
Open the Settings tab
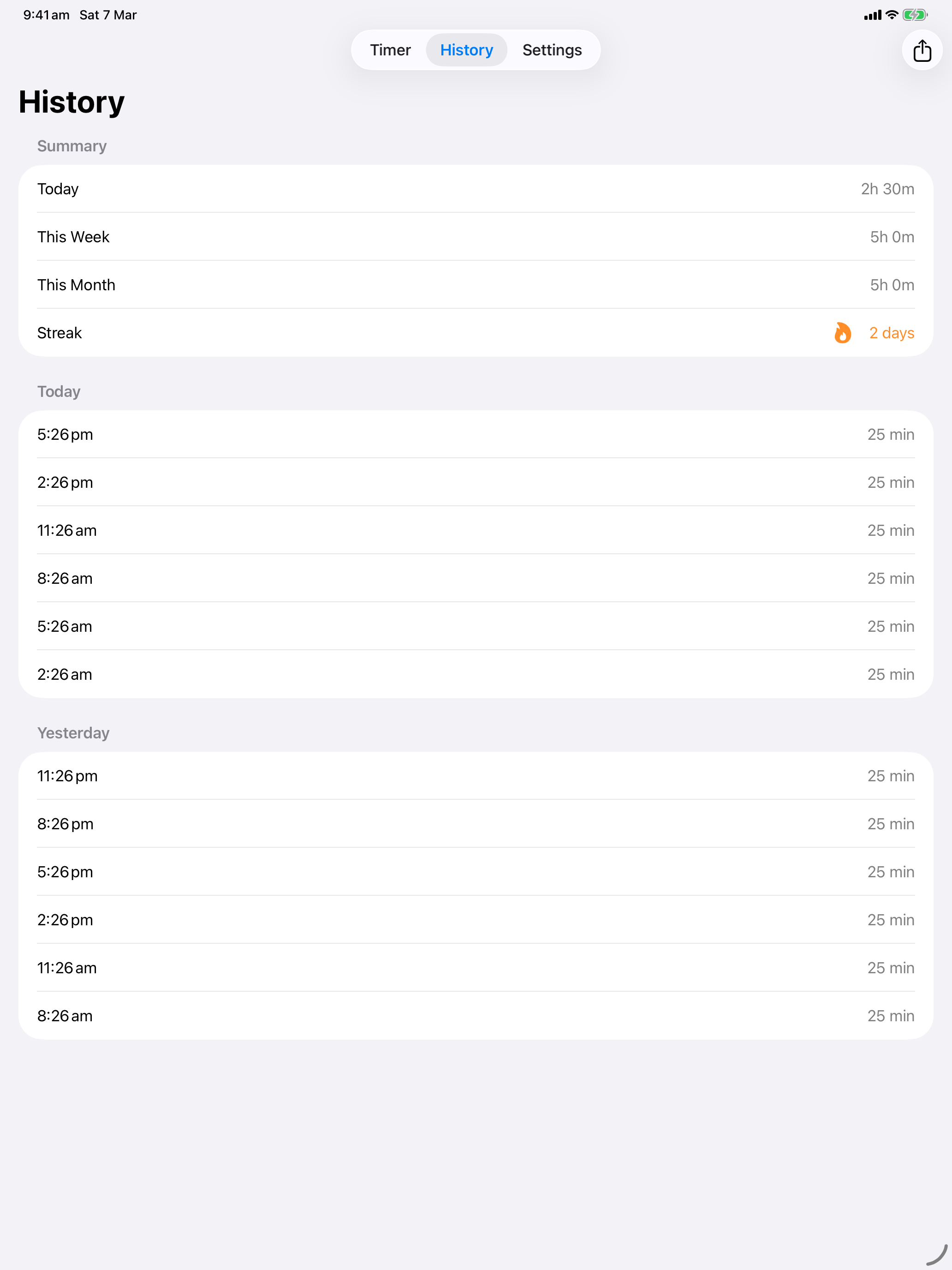click(x=552, y=50)
